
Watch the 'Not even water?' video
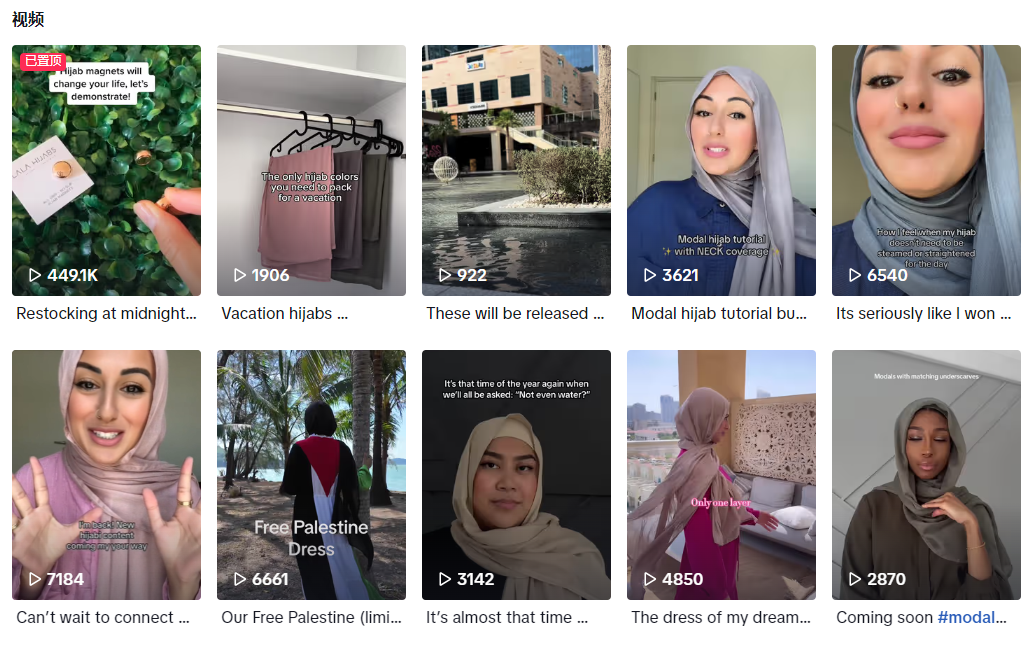tap(516, 475)
